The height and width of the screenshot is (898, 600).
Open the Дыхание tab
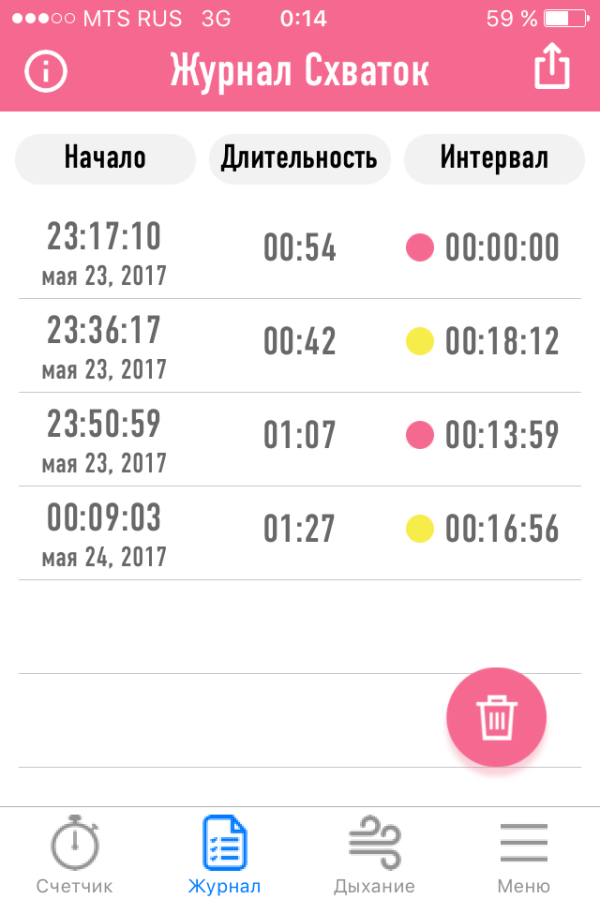tap(374, 853)
